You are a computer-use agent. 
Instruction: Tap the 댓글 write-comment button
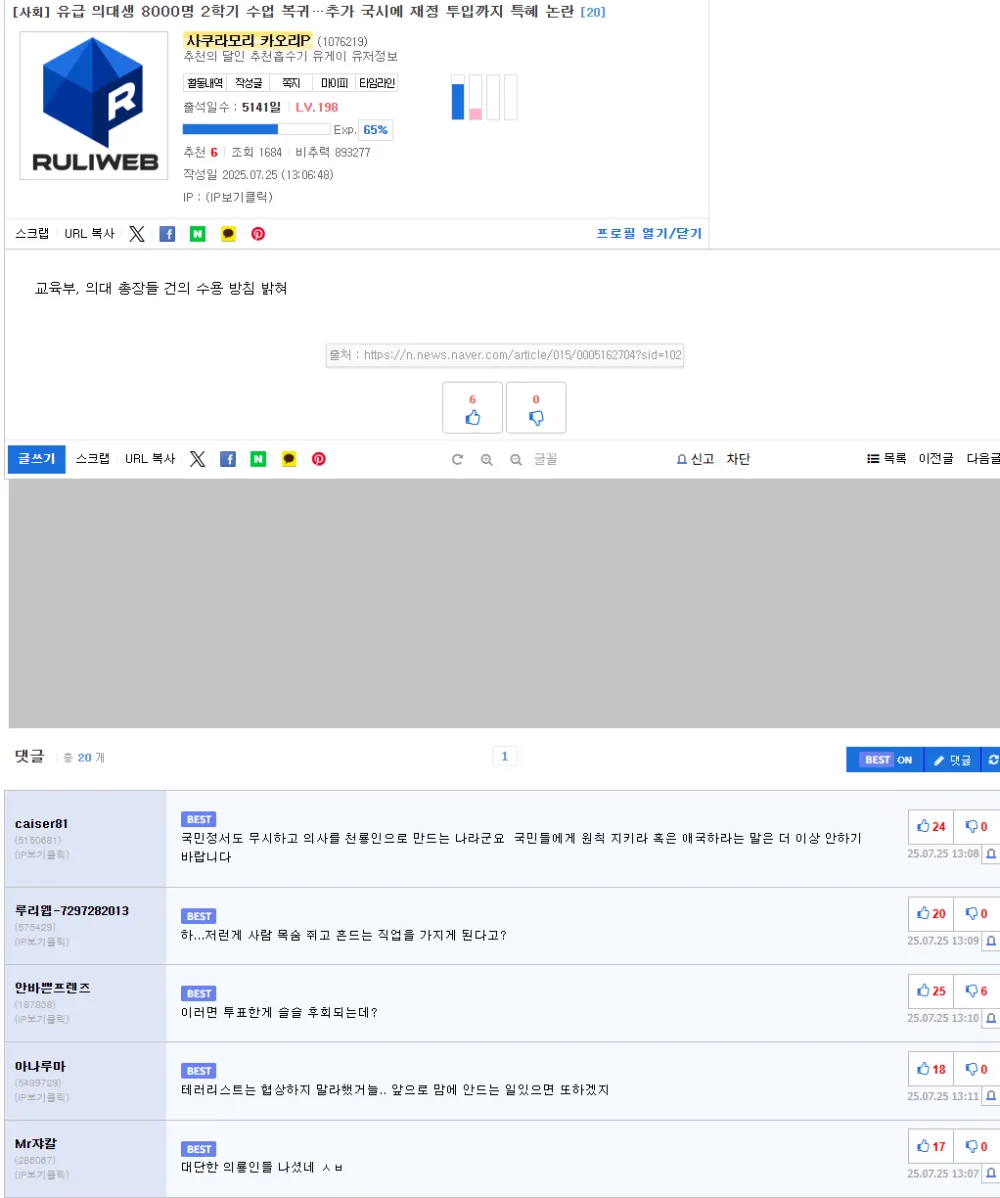[952, 760]
